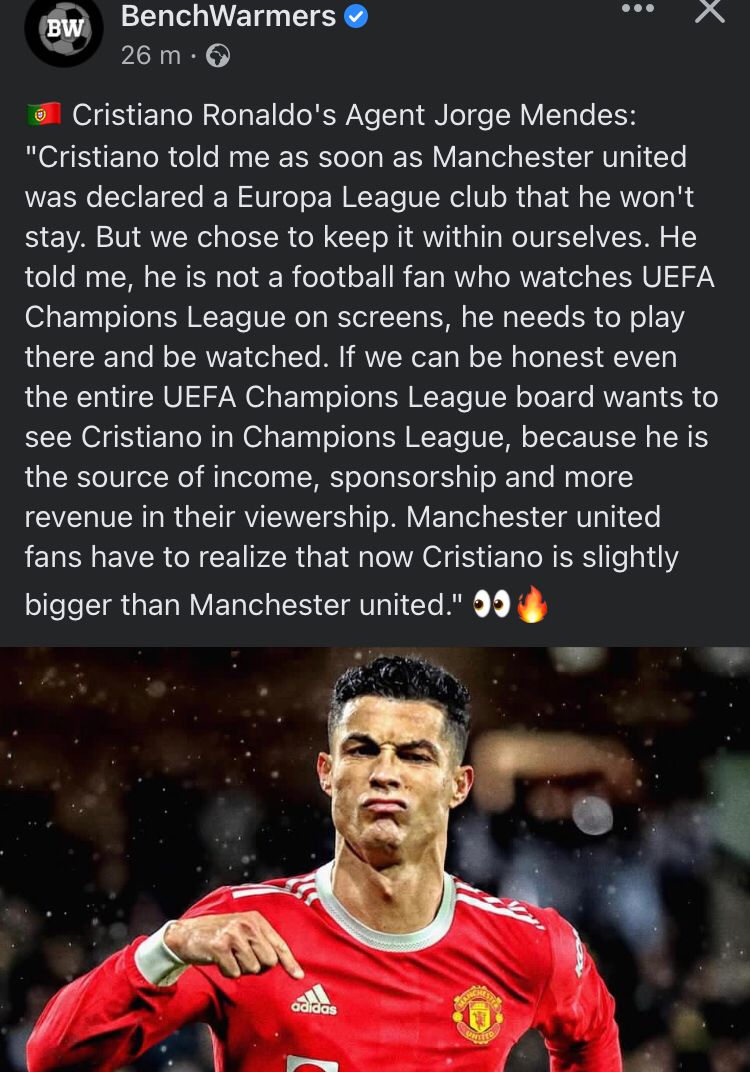The height and width of the screenshot is (1072, 750).
Task: Open the BenchWarmers page name link
Action: pyautogui.click(x=228, y=16)
